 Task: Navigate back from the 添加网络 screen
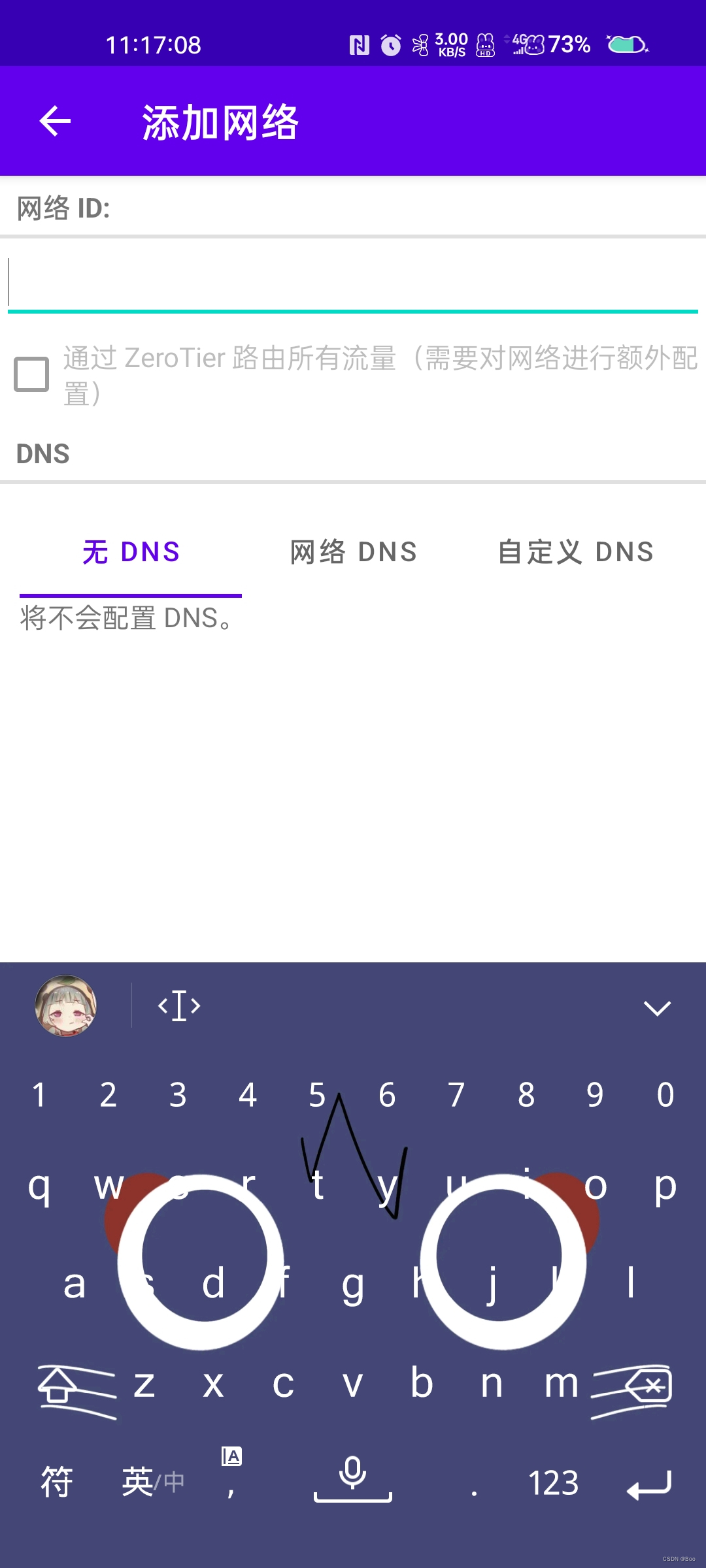55,122
